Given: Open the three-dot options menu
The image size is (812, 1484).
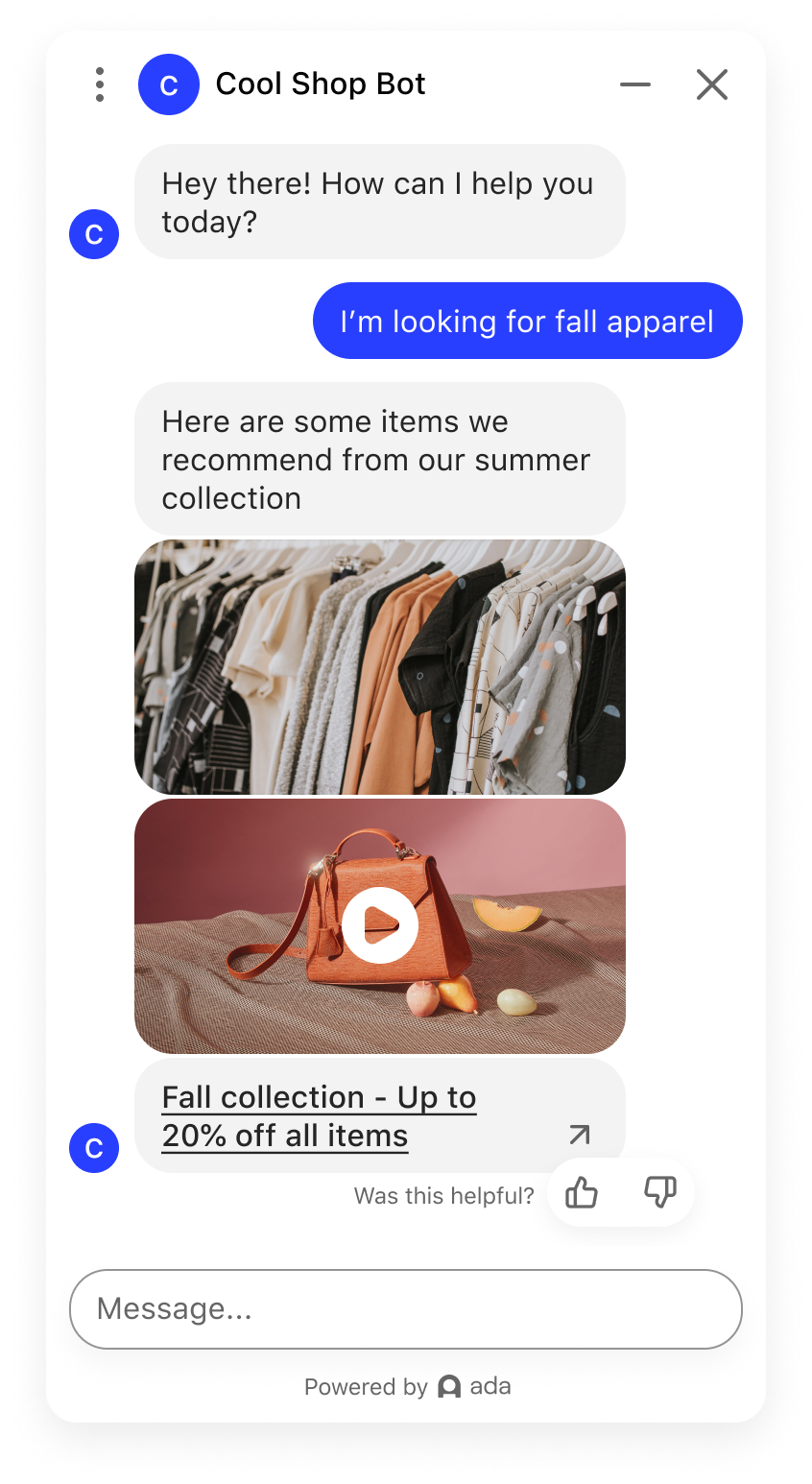Looking at the screenshot, I should 98,84.
